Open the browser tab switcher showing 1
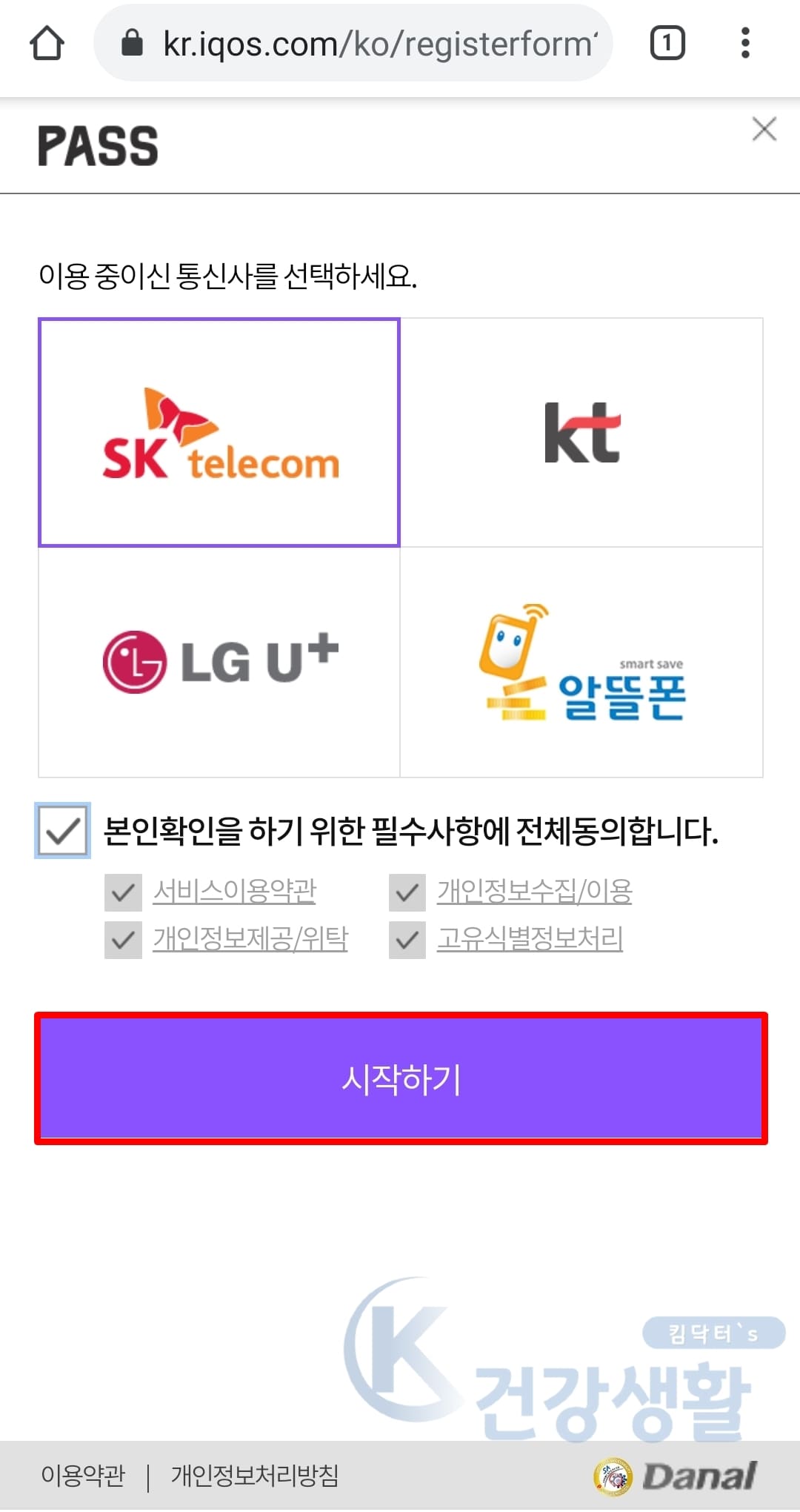The image size is (800, 1512). [x=666, y=42]
